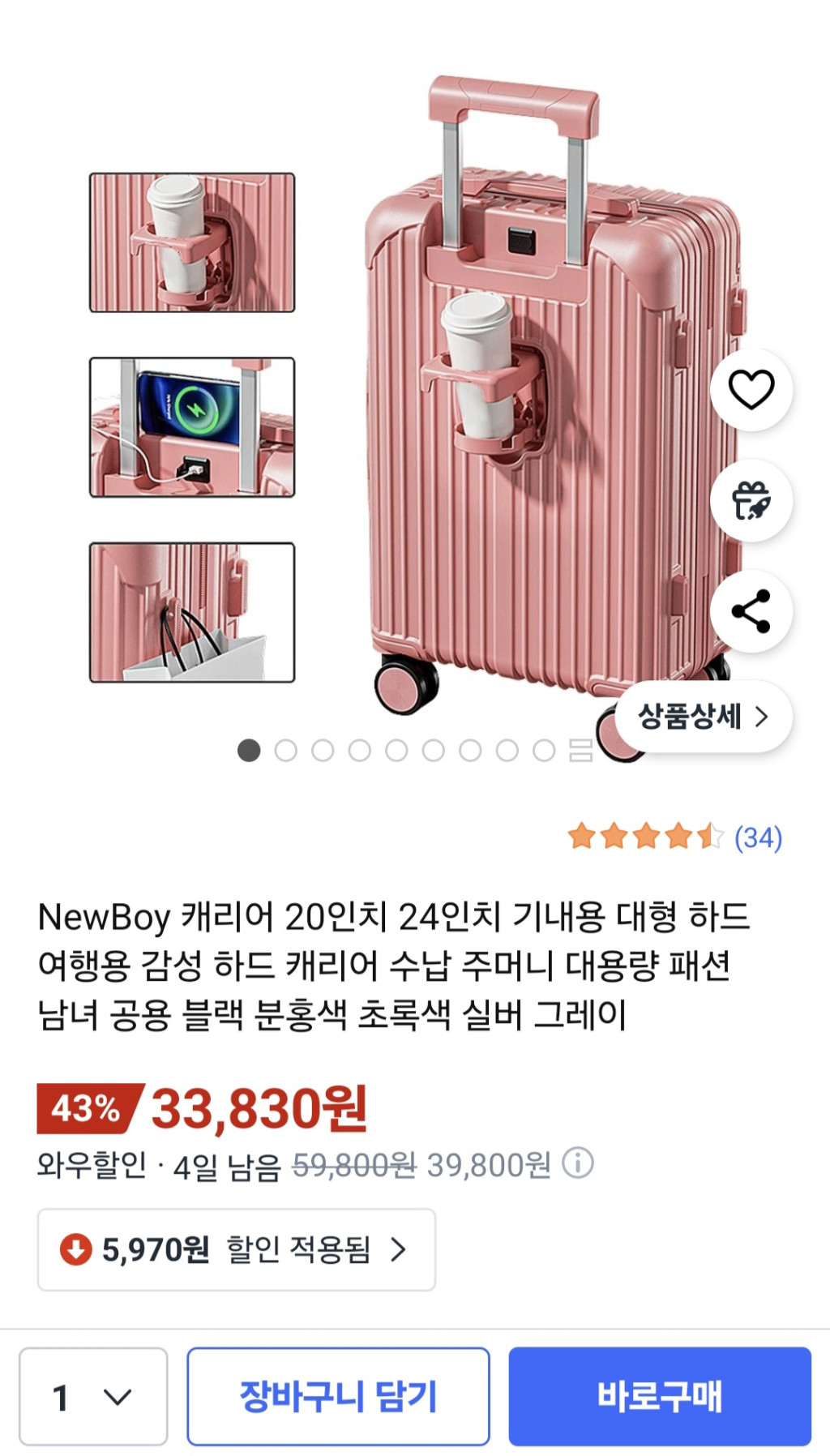Open 상품상세 product details

click(703, 717)
